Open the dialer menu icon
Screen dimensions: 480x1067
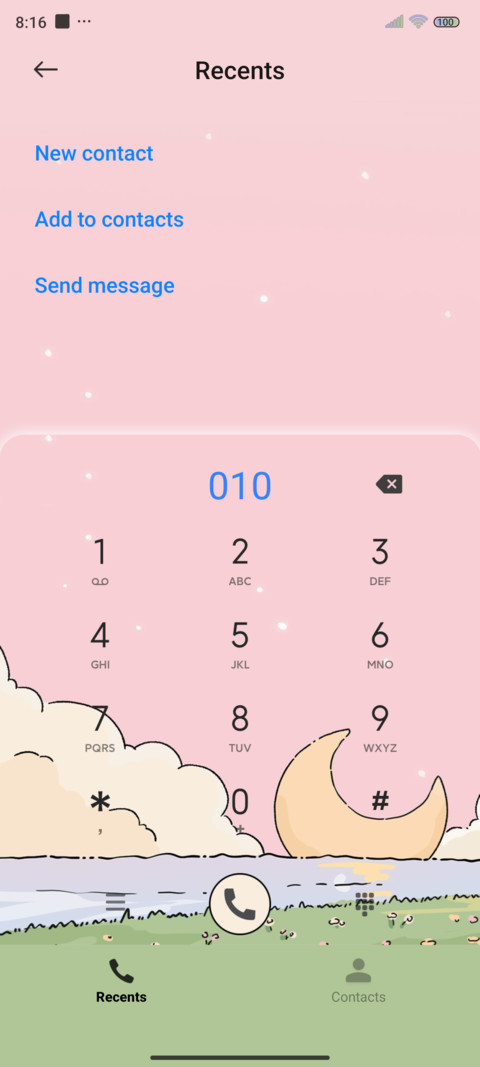pos(115,903)
